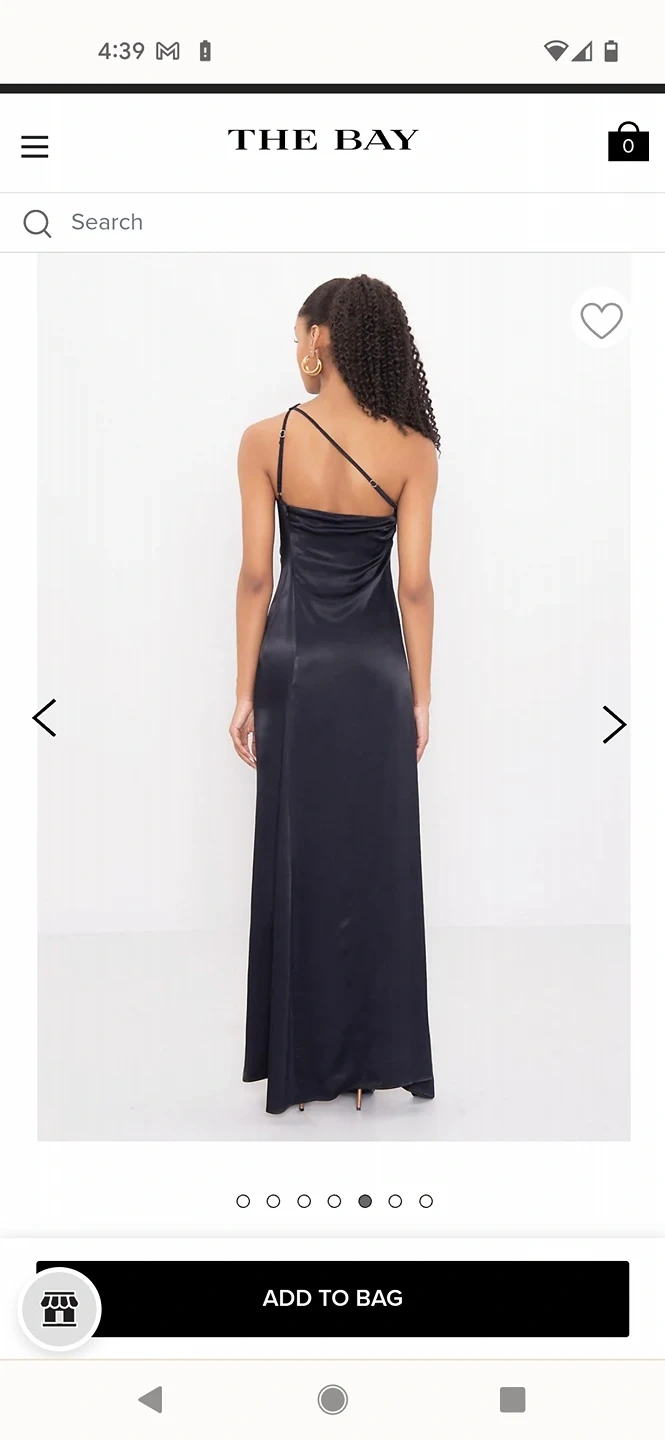Viewport: 665px width, 1440px height.
Task: Show the previous product image
Action: click(44, 718)
